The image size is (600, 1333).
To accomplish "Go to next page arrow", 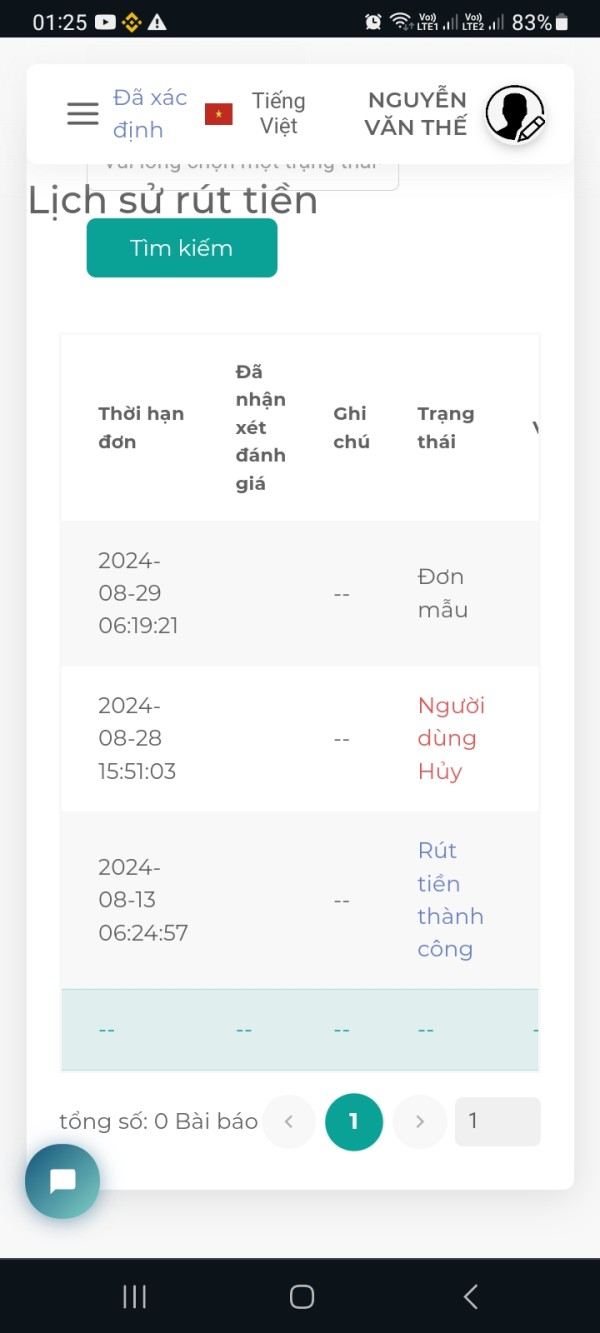I will tap(419, 1122).
